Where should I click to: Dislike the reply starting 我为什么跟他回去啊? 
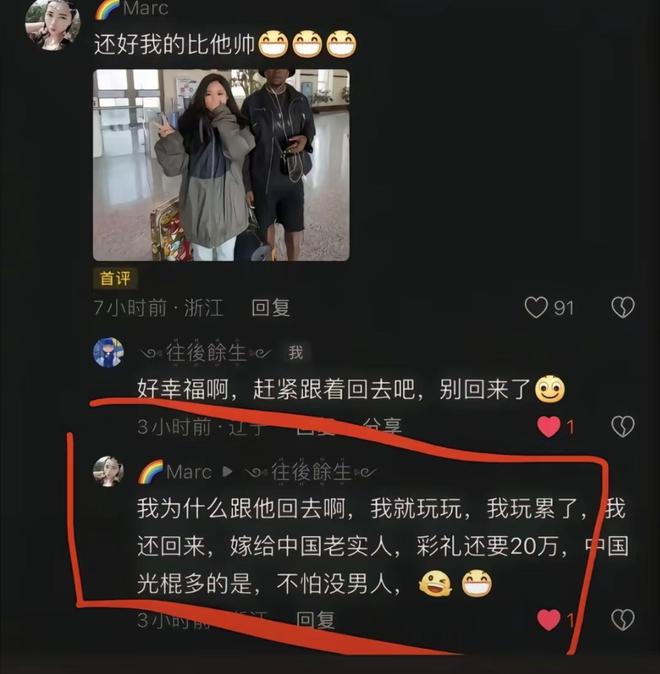click(623, 620)
